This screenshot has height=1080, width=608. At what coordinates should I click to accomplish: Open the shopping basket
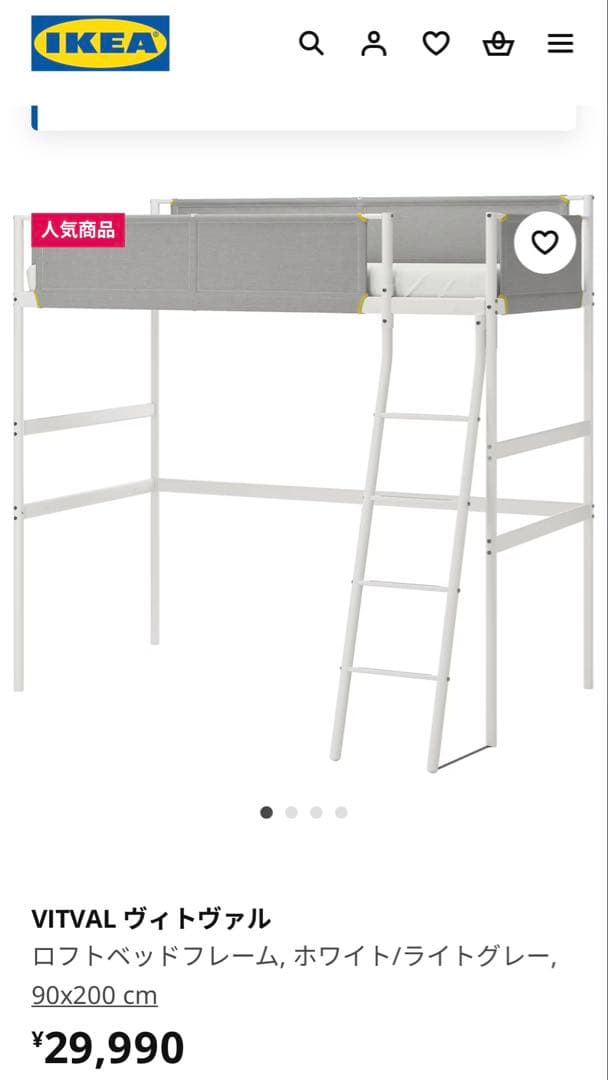[x=498, y=44]
